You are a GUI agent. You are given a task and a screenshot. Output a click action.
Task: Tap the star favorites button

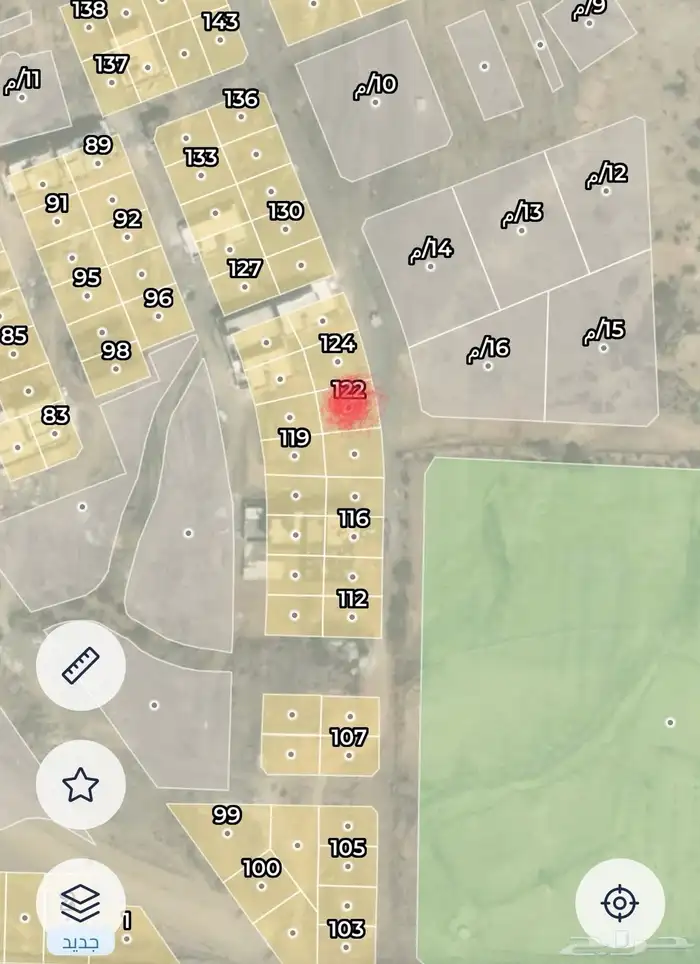[x=81, y=785]
